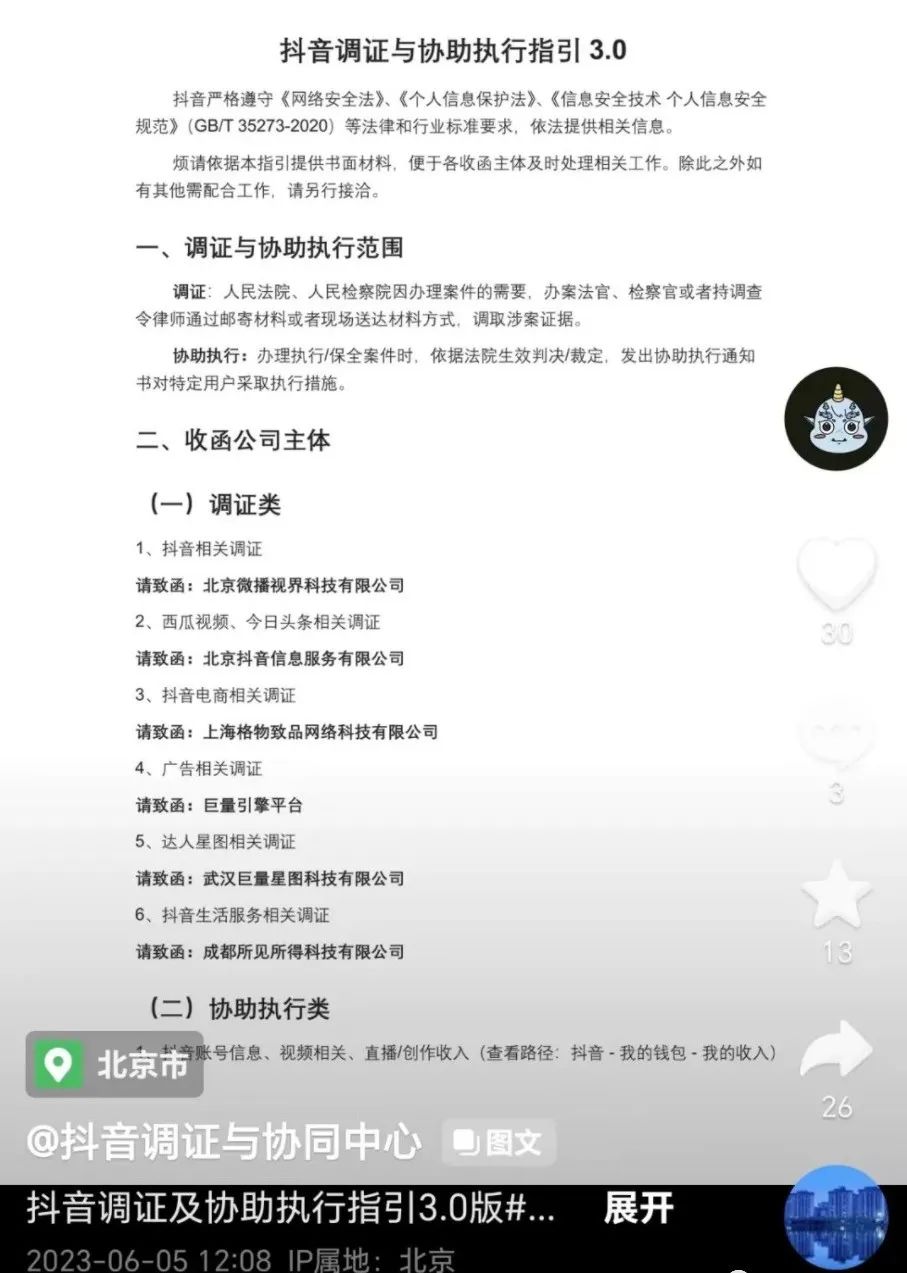Add post to favorites with the star
This screenshot has width=907, height=1273.
(836, 895)
